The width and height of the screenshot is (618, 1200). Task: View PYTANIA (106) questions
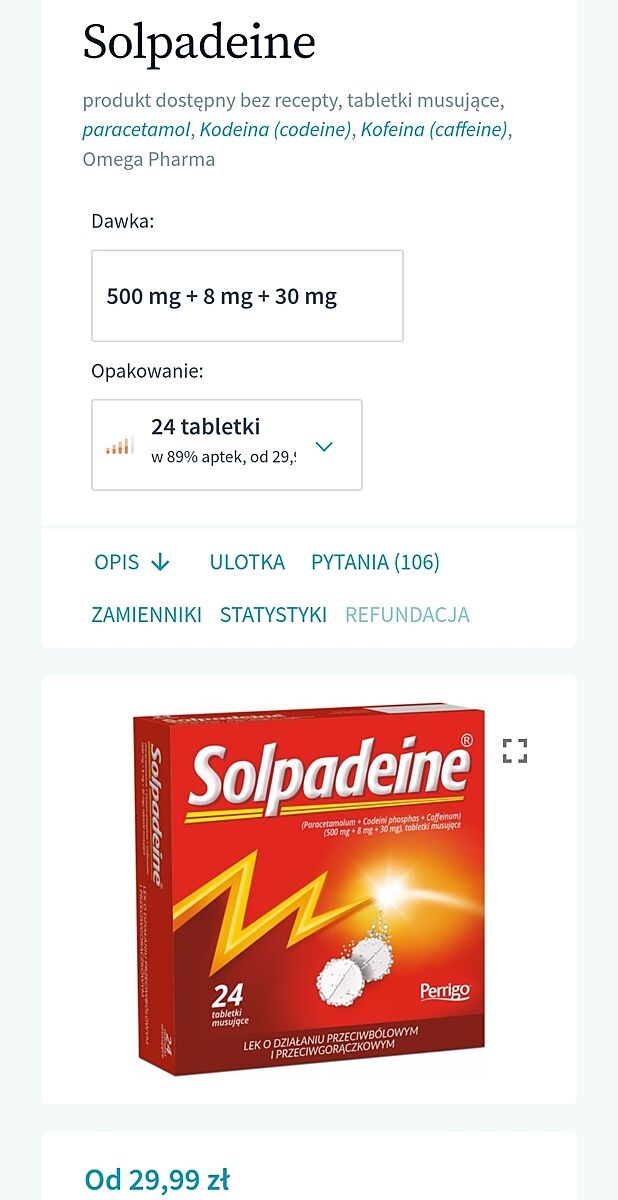pyautogui.click(x=375, y=562)
